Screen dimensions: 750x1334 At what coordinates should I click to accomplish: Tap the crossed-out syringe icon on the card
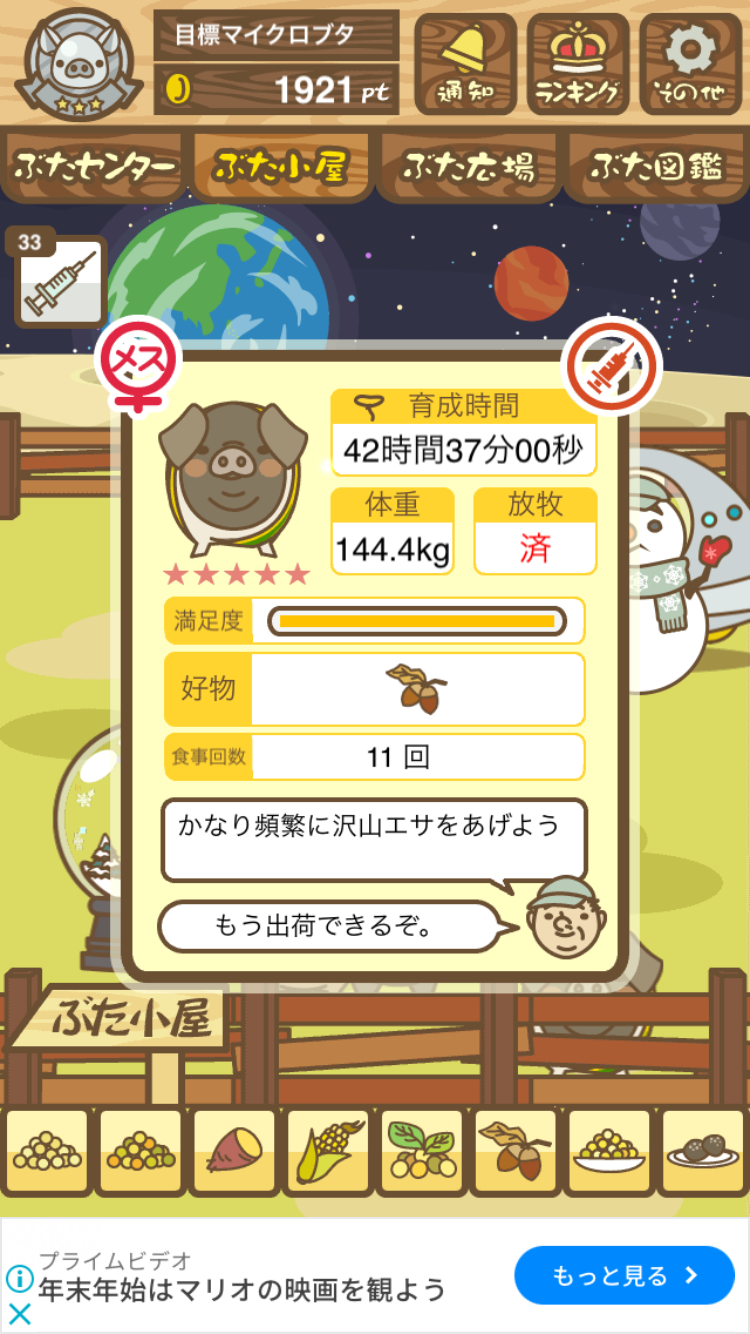click(x=610, y=366)
